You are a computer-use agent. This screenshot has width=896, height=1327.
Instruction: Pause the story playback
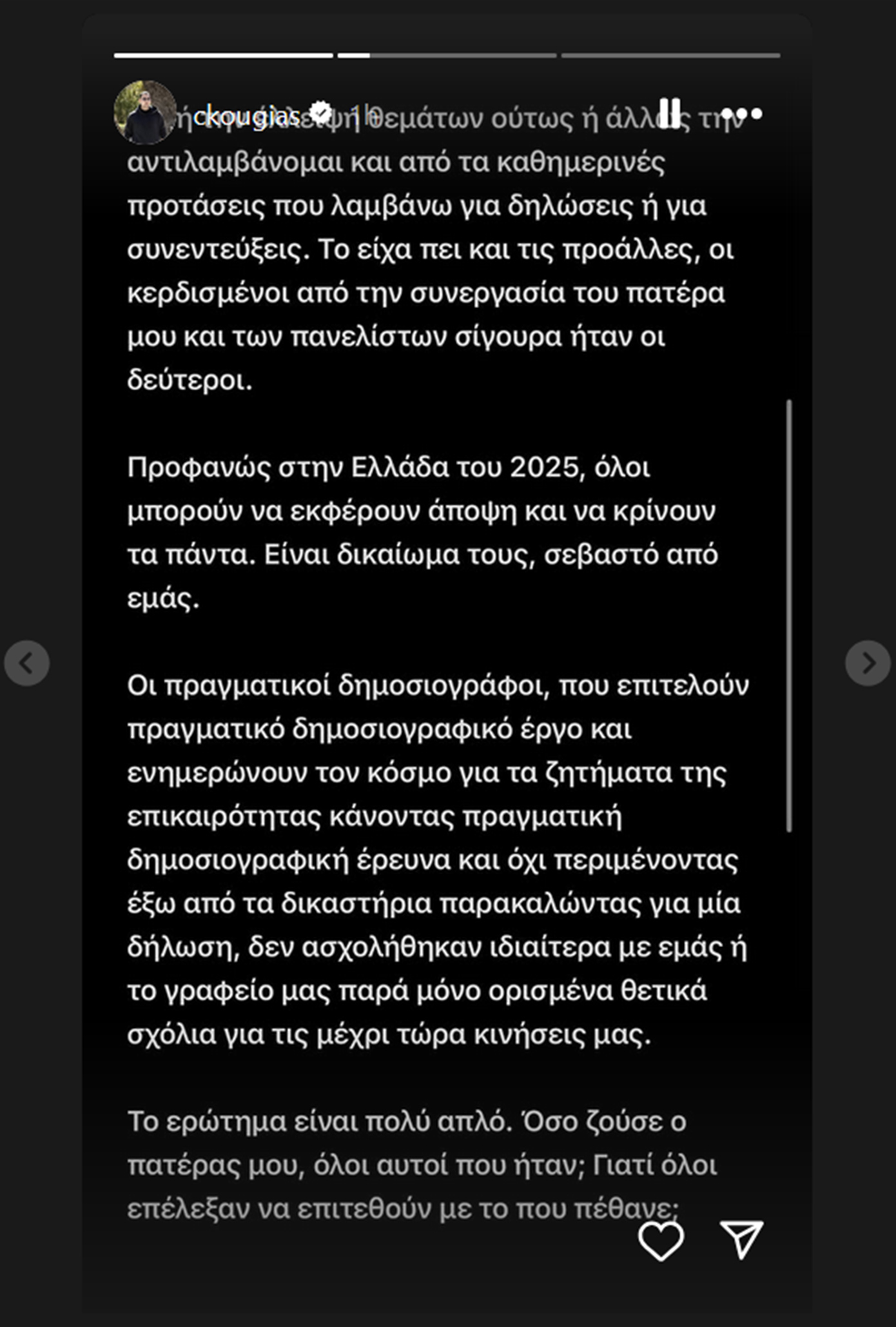(x=670, y=114)
